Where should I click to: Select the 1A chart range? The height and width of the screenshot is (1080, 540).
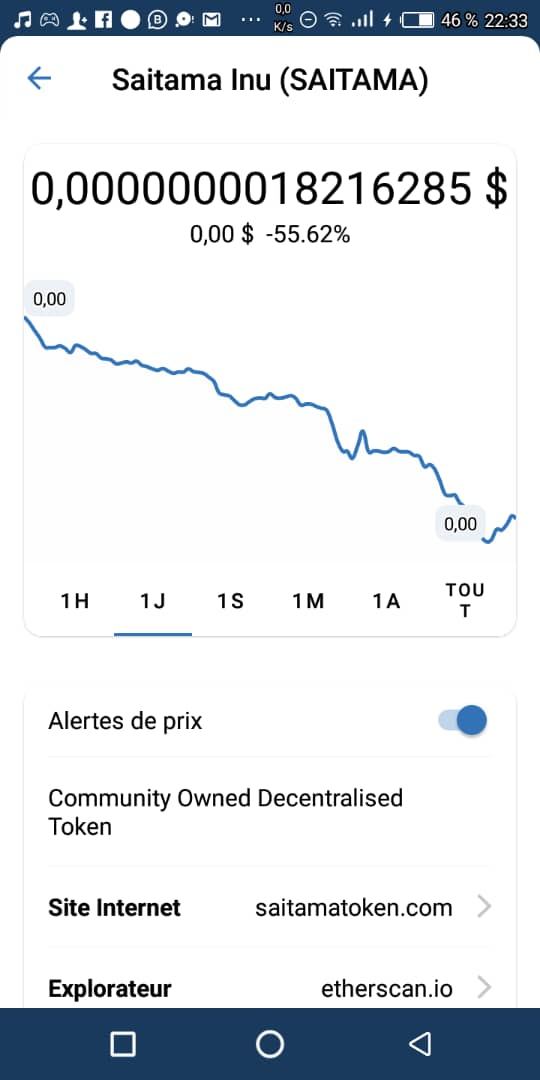[386, 601]
